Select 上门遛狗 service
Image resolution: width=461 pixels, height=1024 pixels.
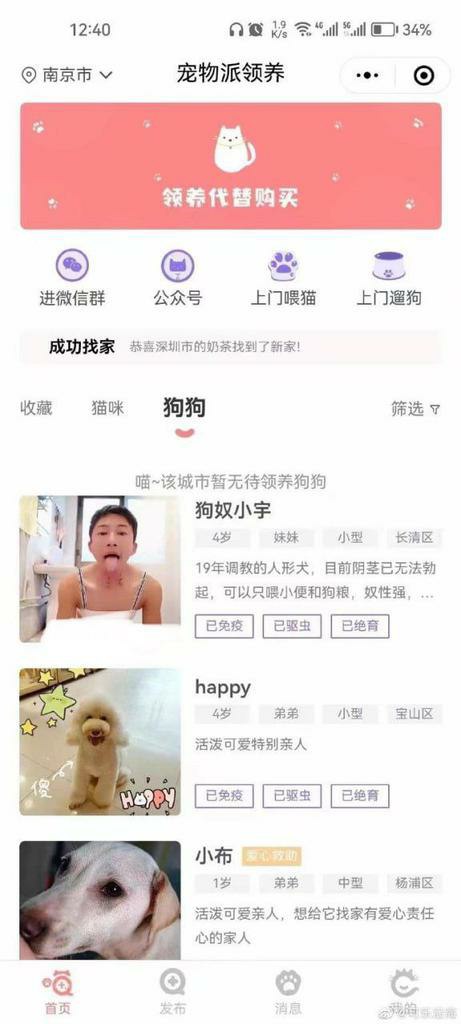(x=389, y=279)
